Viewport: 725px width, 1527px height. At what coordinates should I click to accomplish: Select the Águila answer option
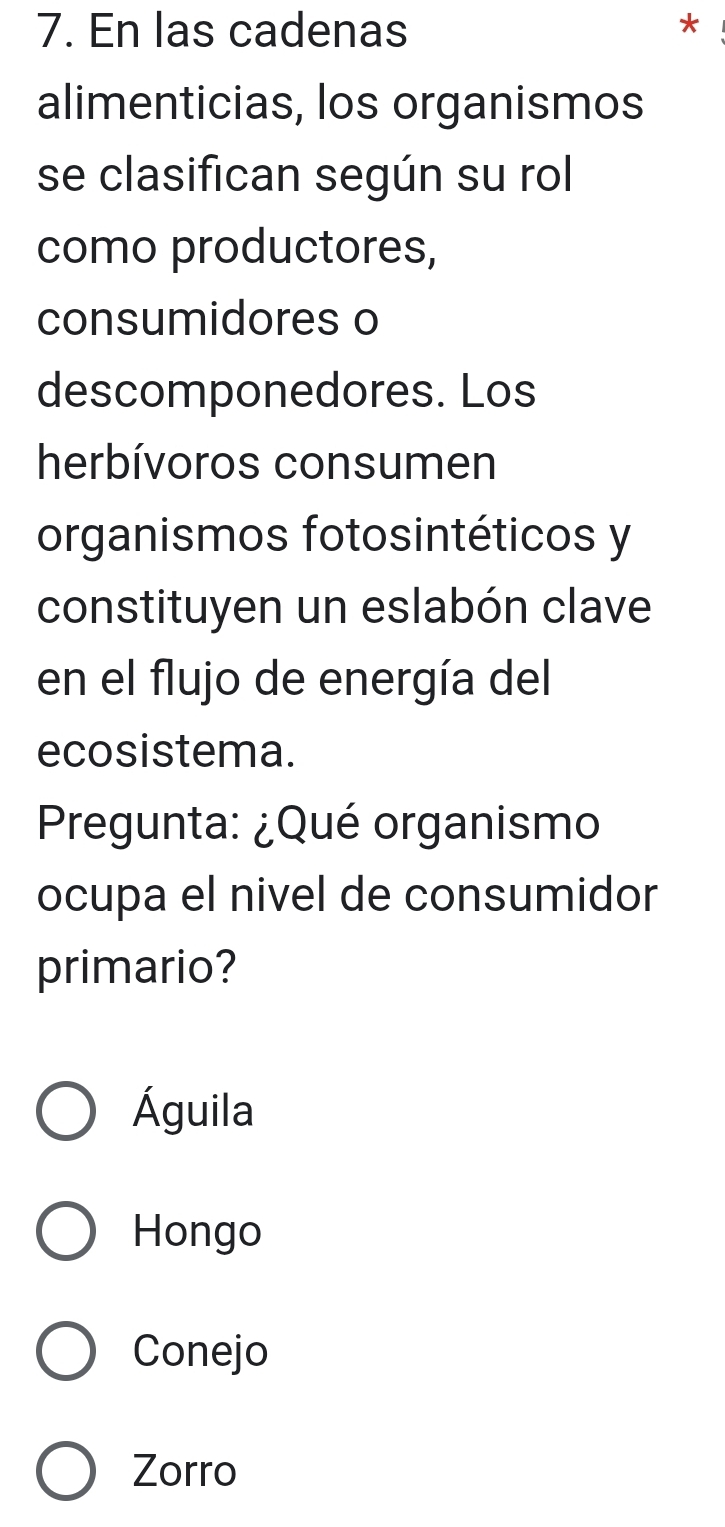[67, 1112]
